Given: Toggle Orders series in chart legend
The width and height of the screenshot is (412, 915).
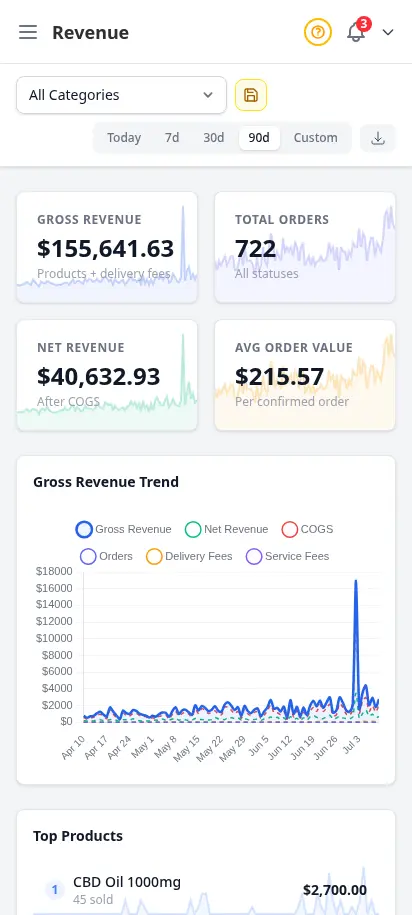Looking at the screenshot, I should coord(106,556).
